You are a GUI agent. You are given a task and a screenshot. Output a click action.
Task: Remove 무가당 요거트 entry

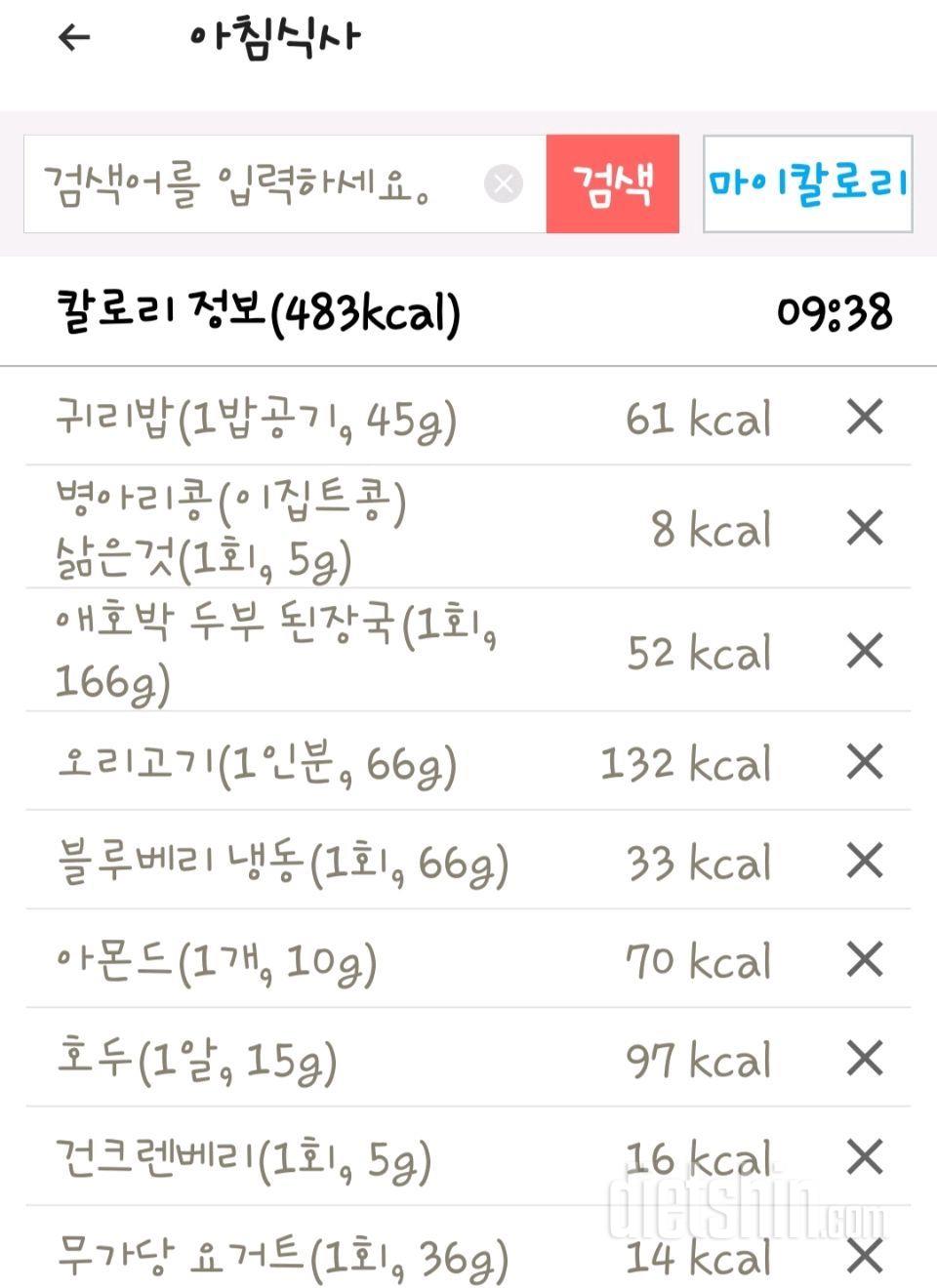[x=865, y=1257]
